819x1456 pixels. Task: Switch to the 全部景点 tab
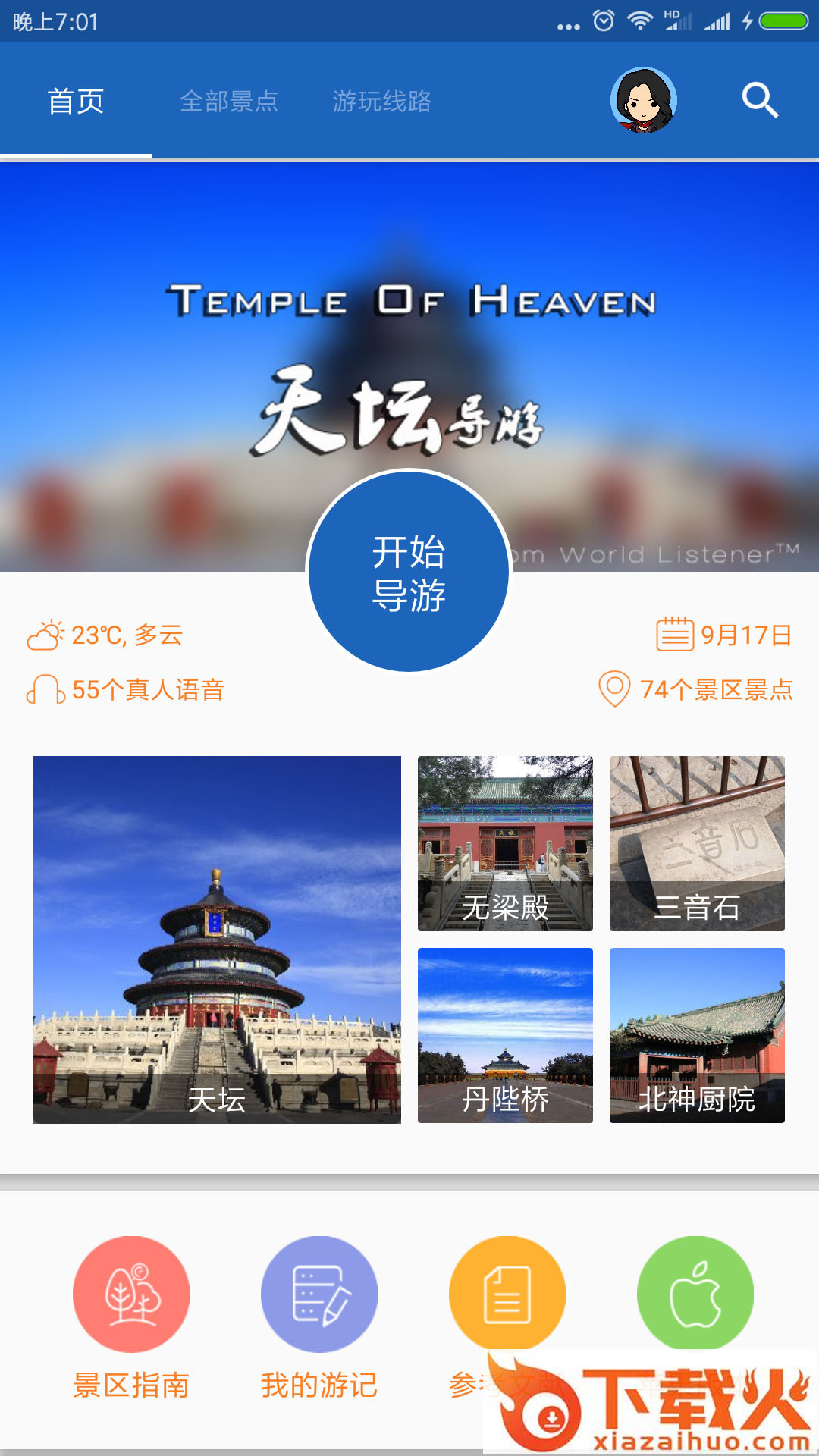tap(229, 101)
